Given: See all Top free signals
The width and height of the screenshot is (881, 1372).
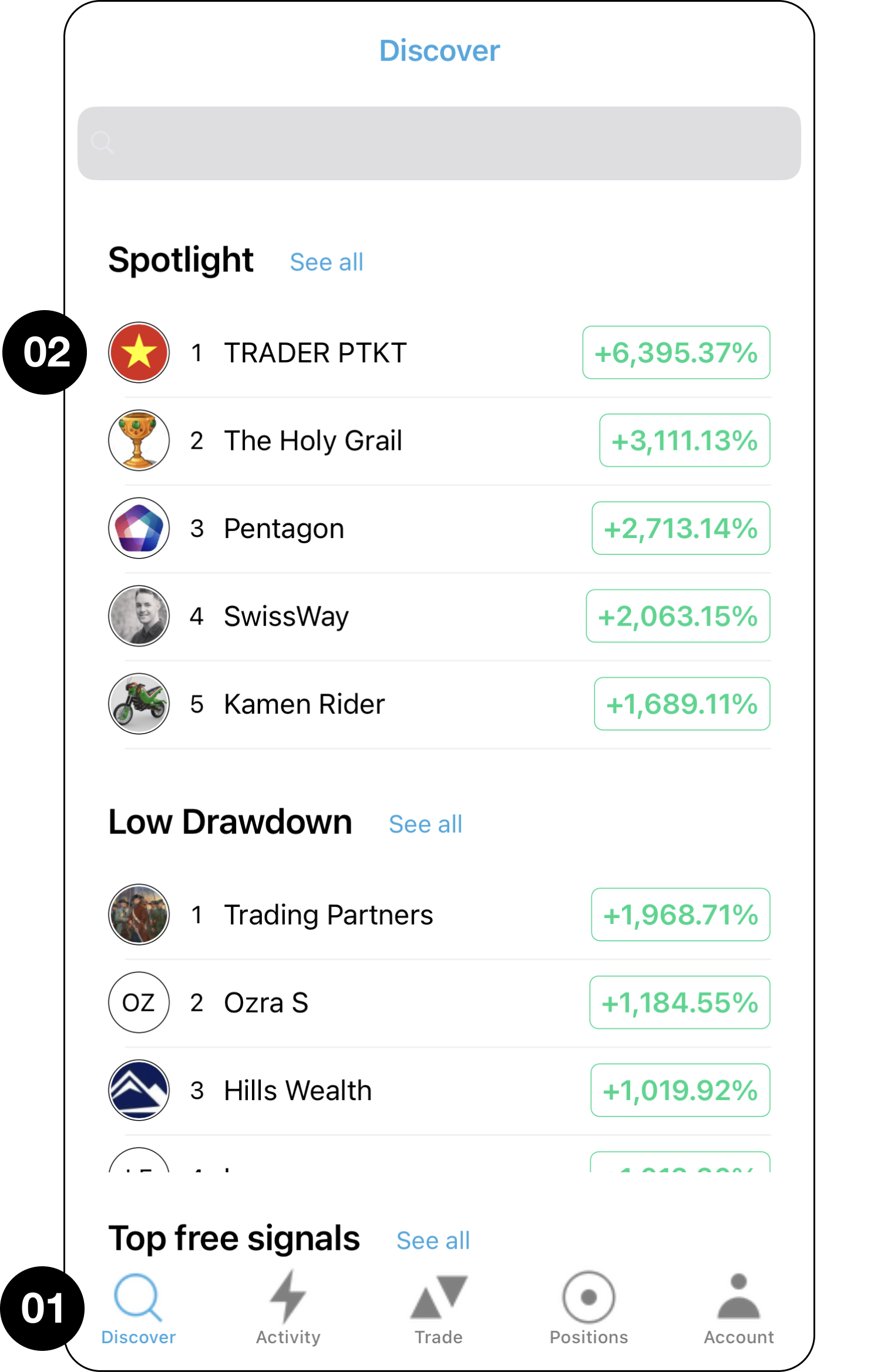Looking at the screenshot, I should (x=433, y=1240).
